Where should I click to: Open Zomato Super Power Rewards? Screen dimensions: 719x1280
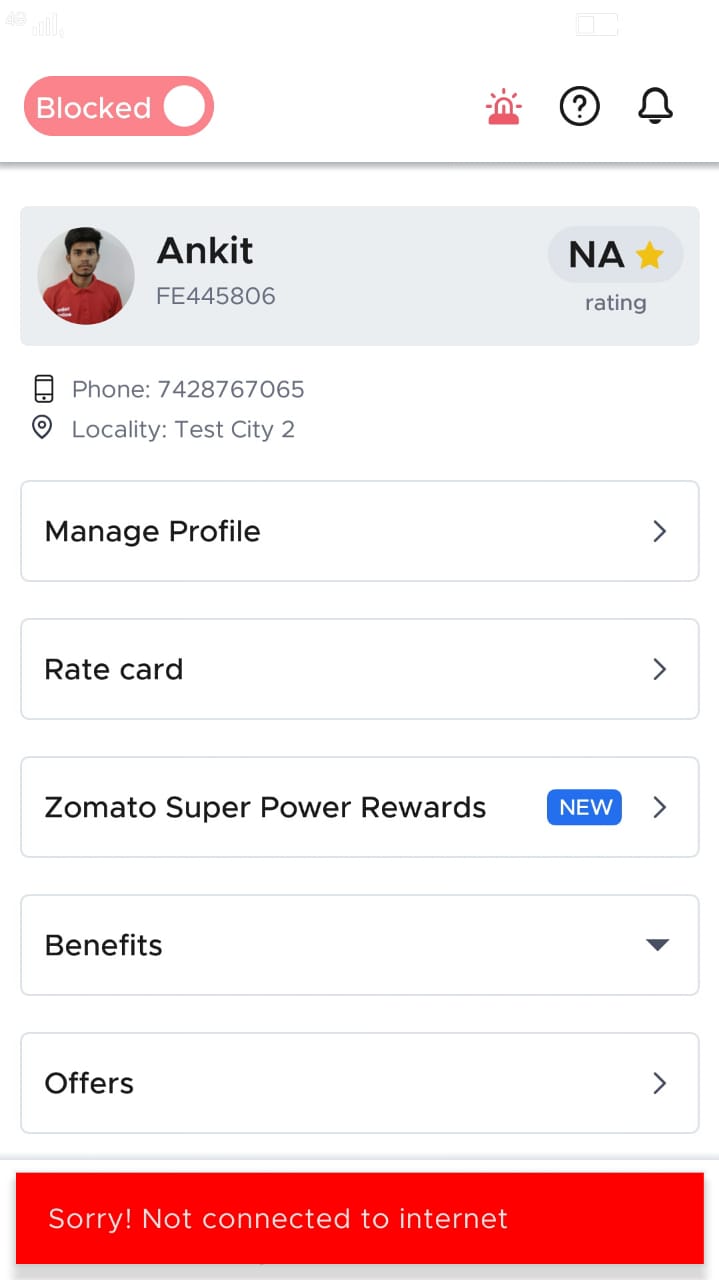(x=359, y=807)
